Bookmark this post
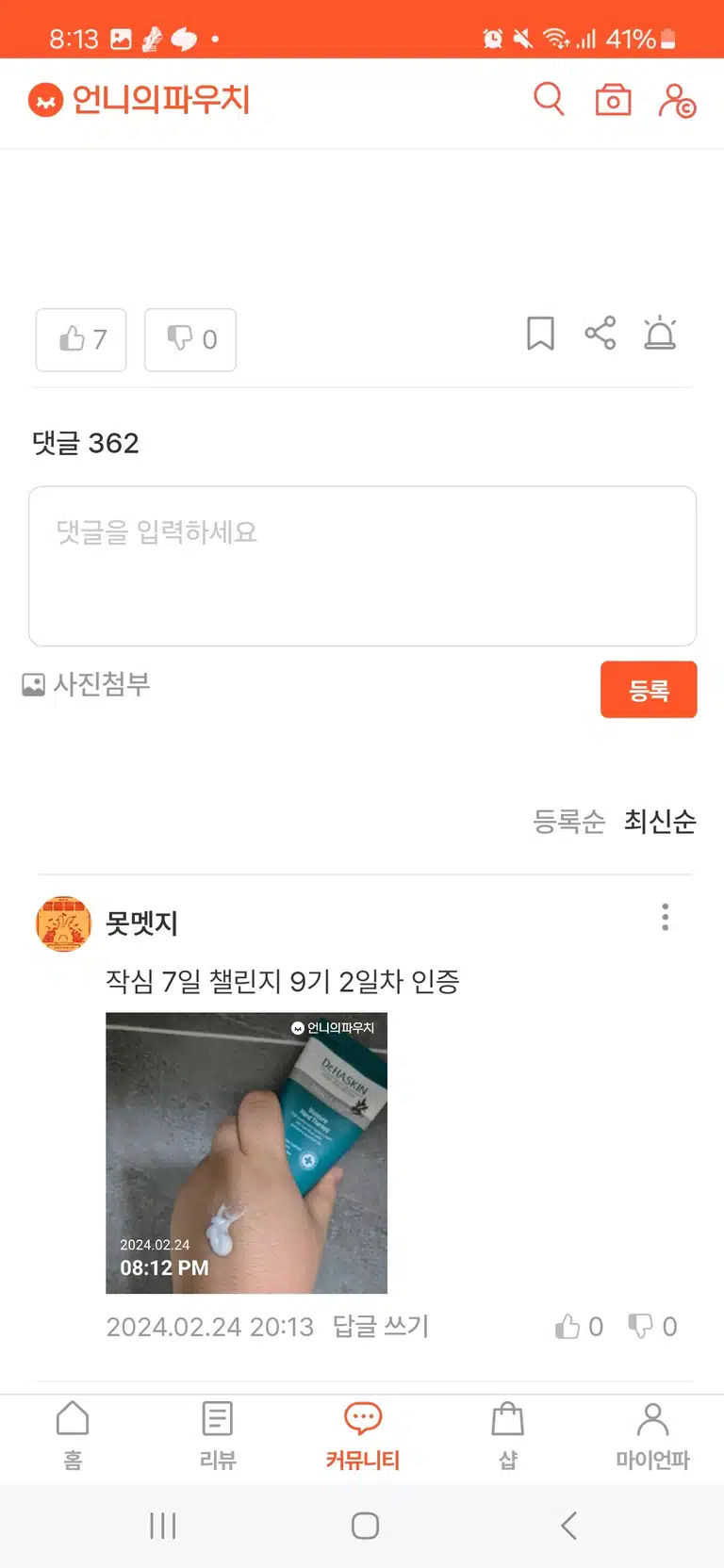The width and height of the screenshot is (724, 1568). point(540,334)
